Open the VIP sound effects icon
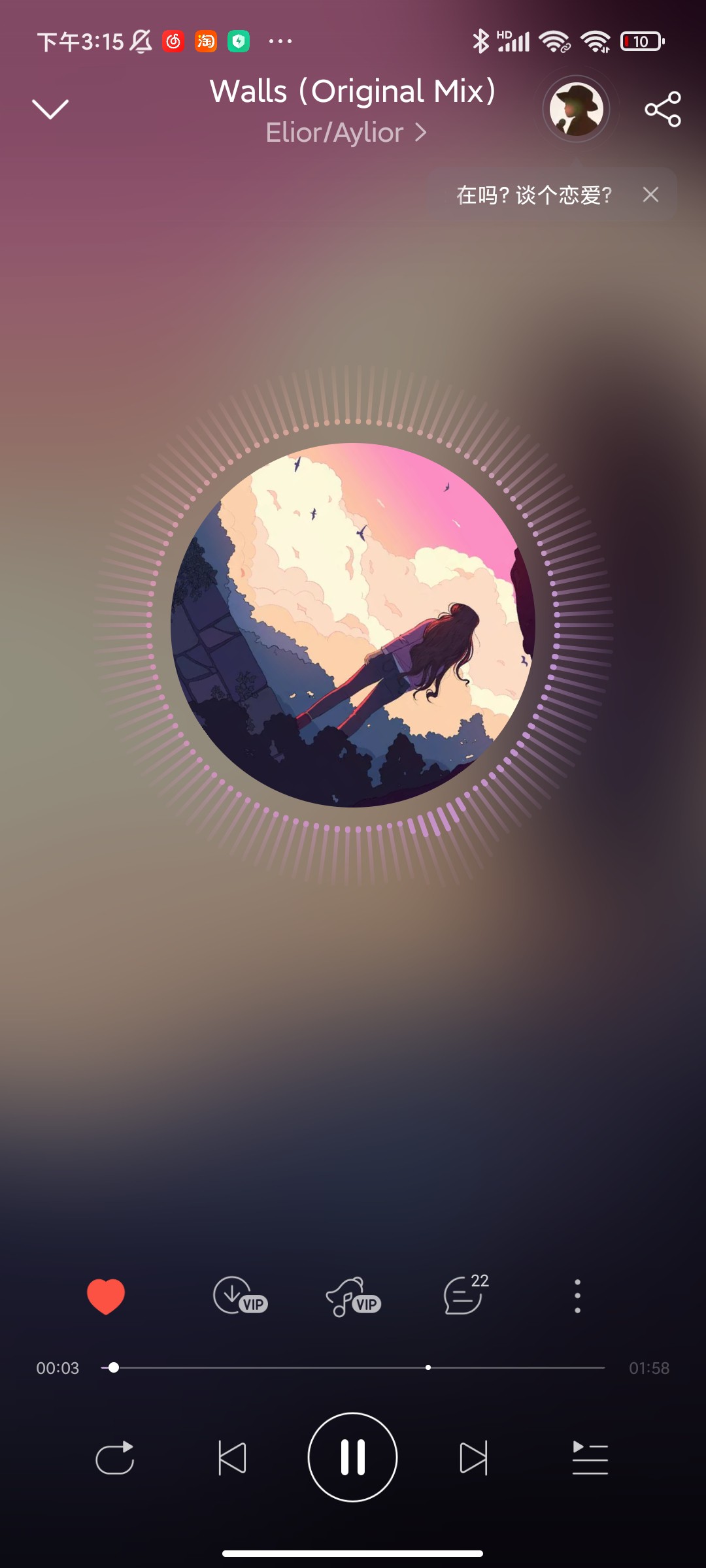 coord(353,1296)
